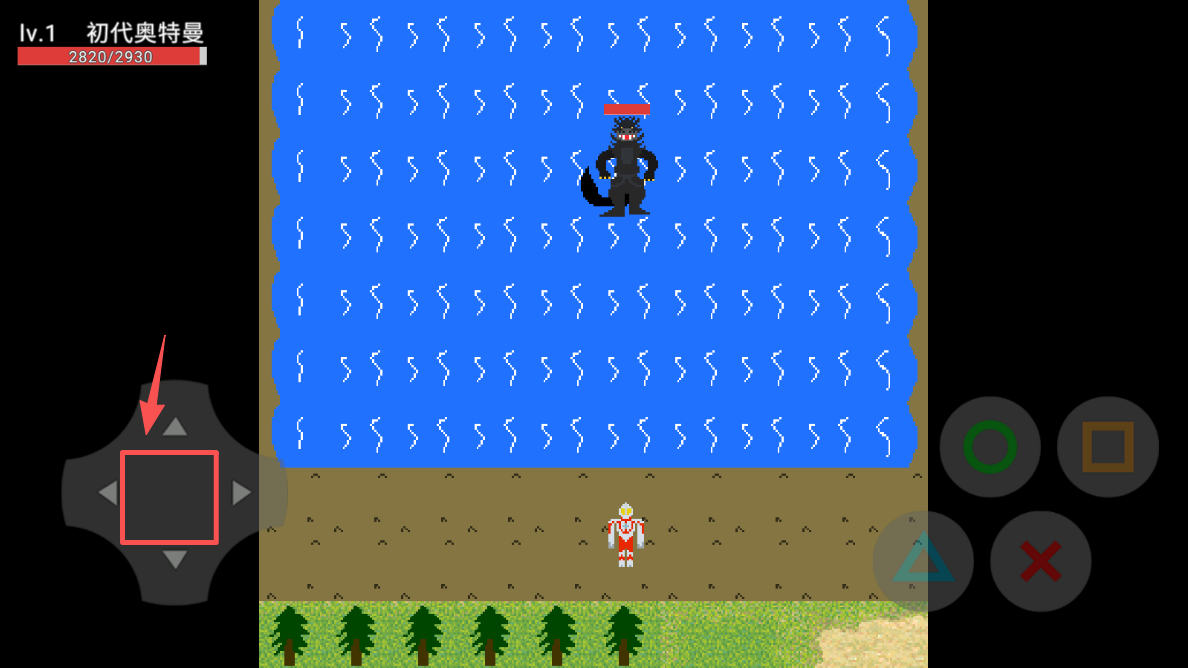Tap the right arrow on the D-pad

pos(241,492)
